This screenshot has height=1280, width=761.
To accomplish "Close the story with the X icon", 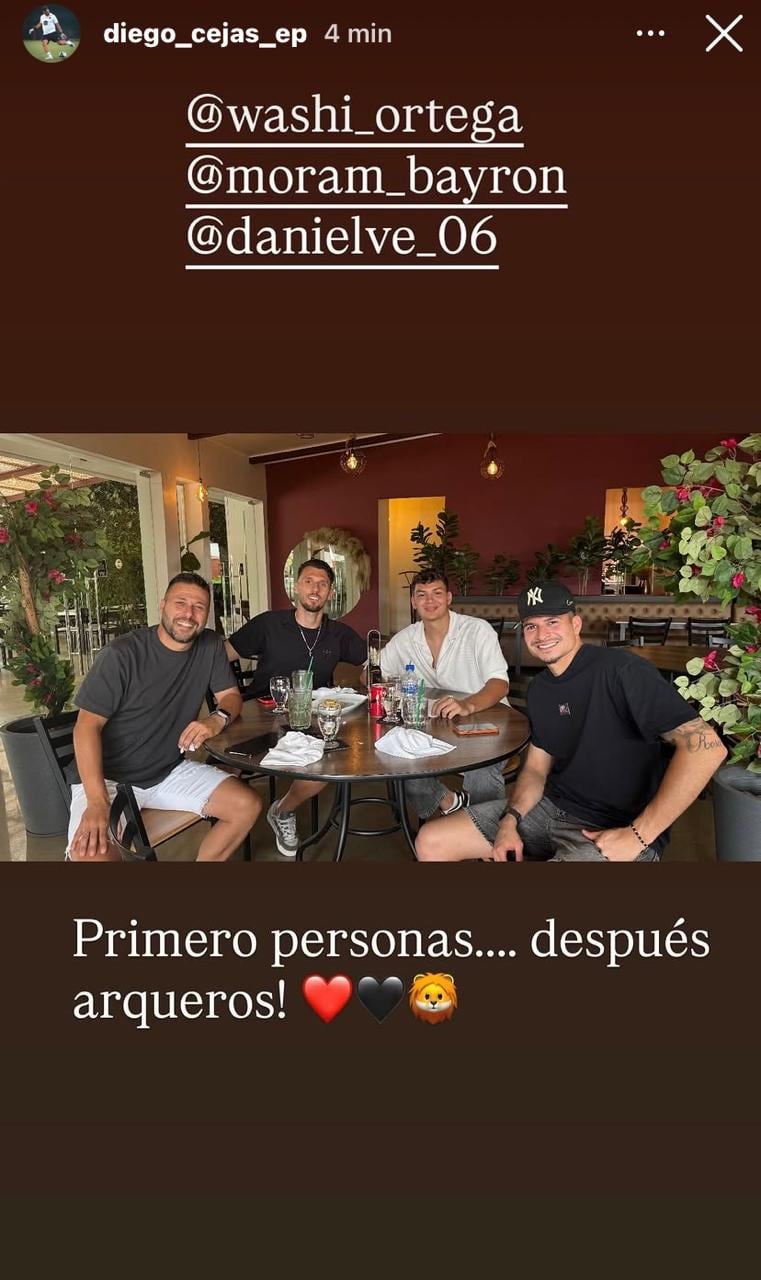I will tap(722, 33).
